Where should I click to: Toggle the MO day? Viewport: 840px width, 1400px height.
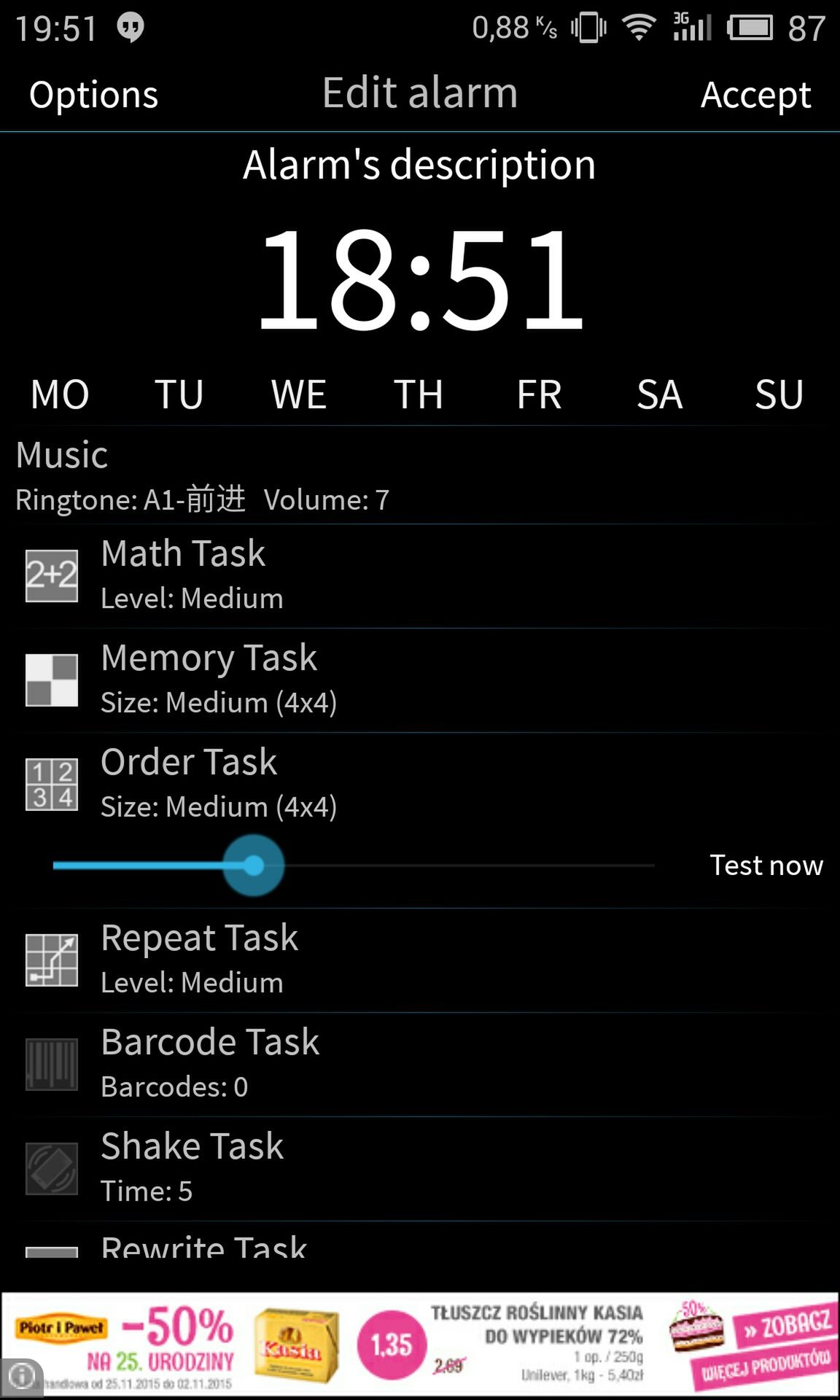click(x=60, y=394)
